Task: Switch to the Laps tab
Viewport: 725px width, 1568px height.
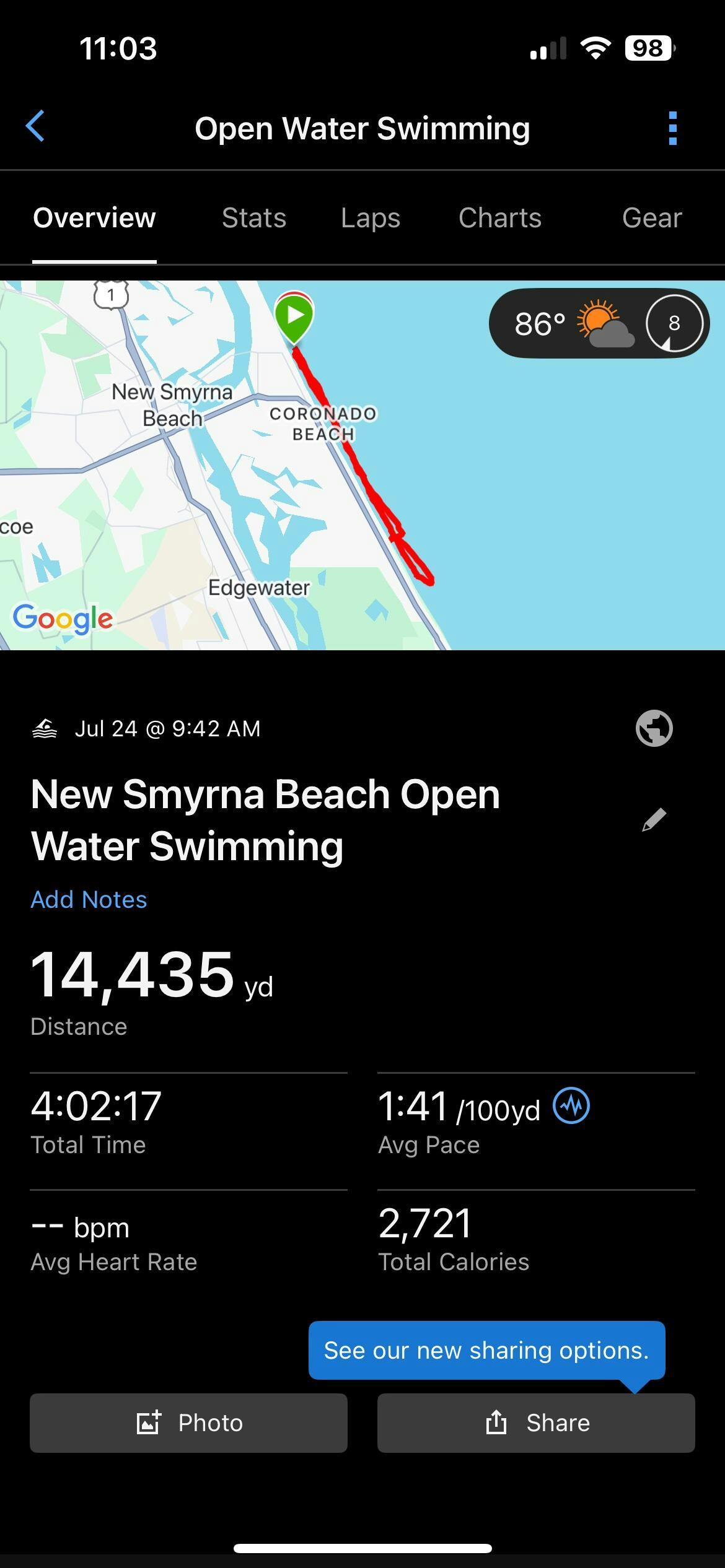Action: click(x=371, y=218)
